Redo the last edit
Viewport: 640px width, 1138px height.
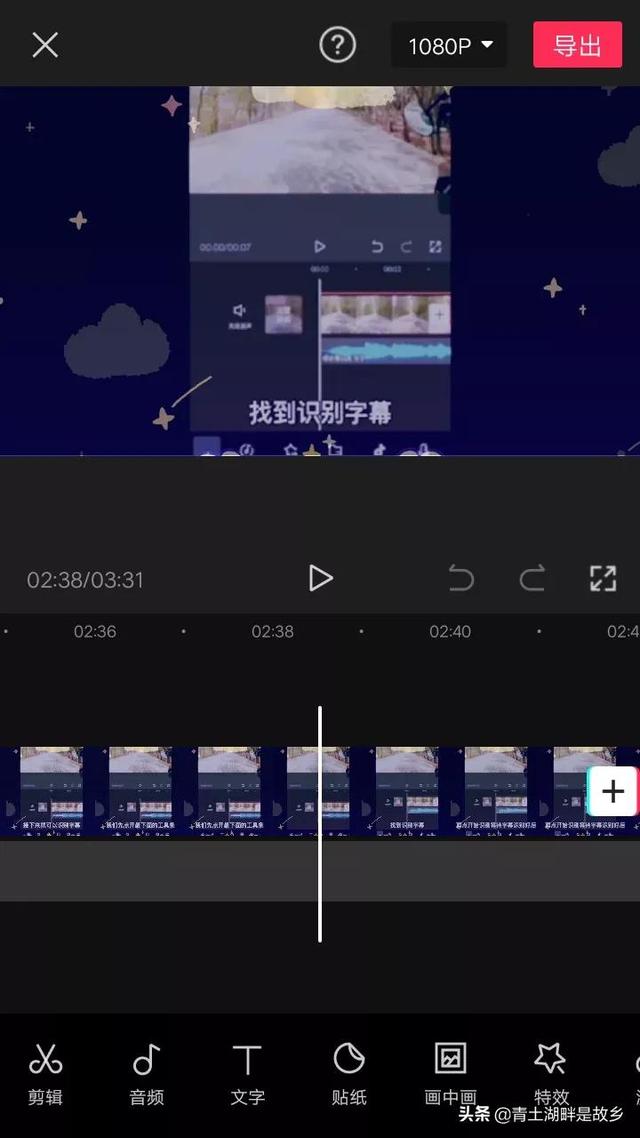532,579
